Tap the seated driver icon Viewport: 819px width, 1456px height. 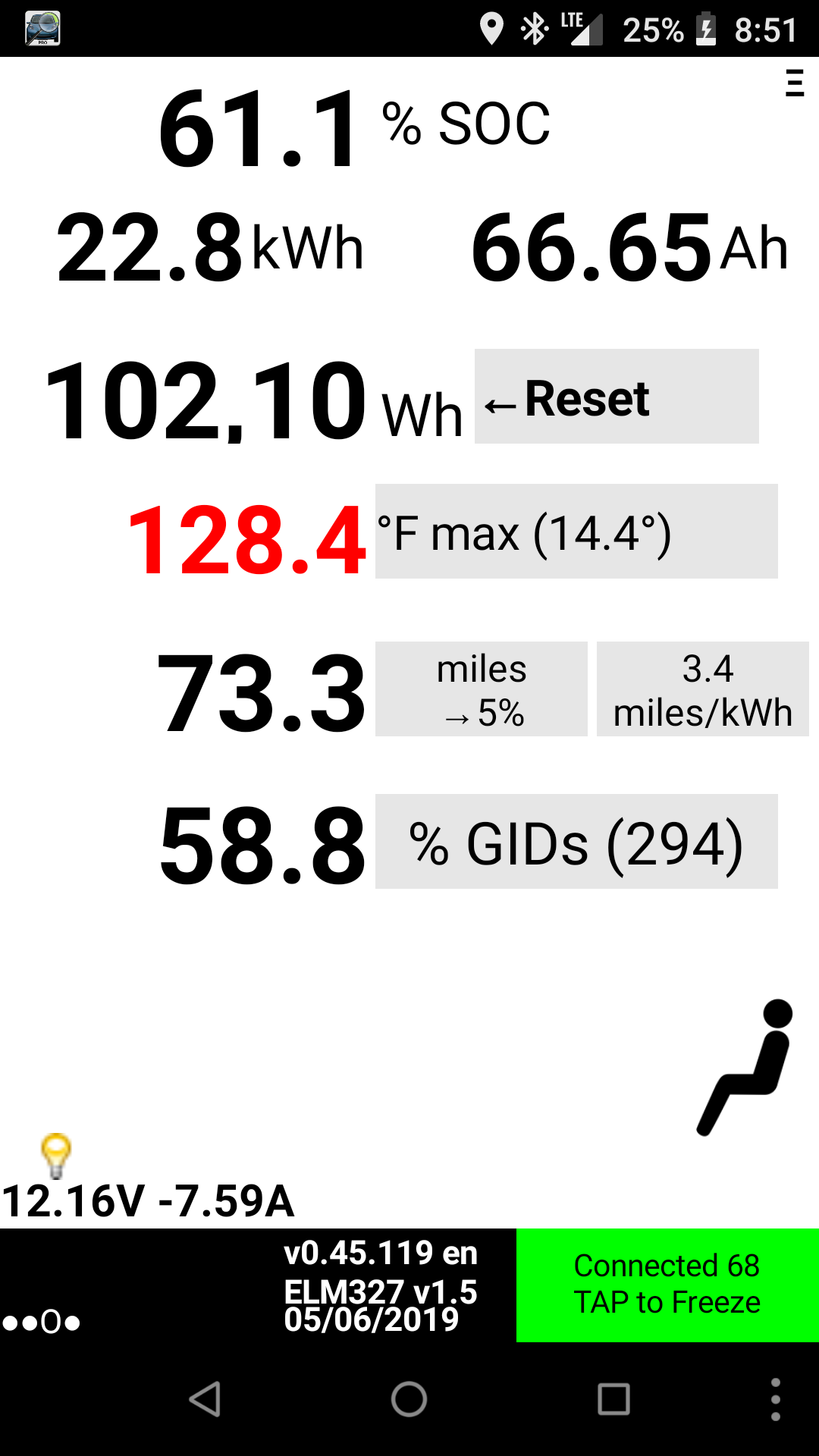point(745,1068)
